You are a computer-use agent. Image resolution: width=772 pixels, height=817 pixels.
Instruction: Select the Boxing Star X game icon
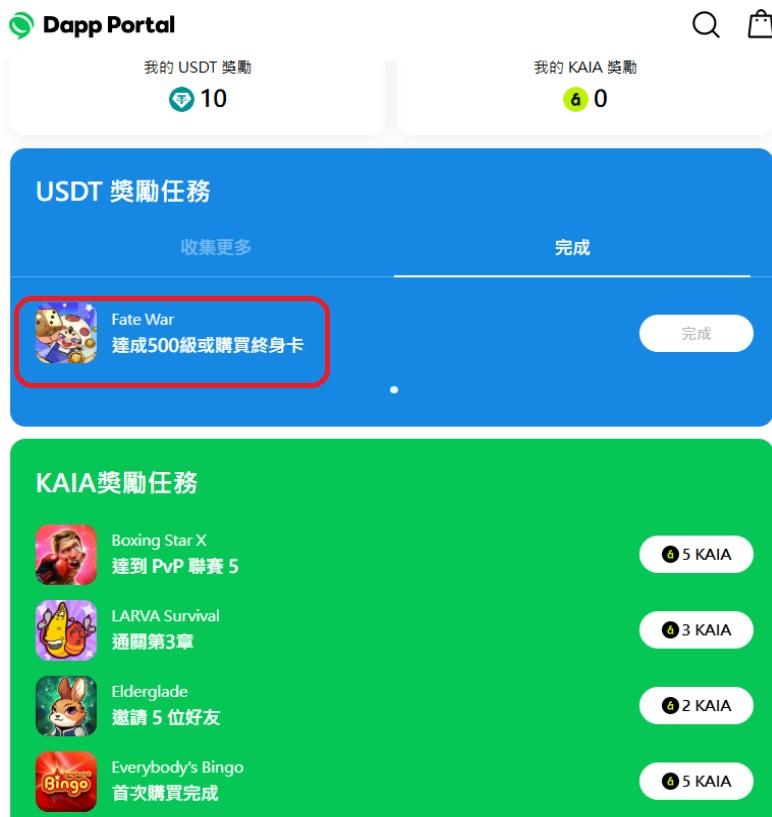tap(67, 554)
